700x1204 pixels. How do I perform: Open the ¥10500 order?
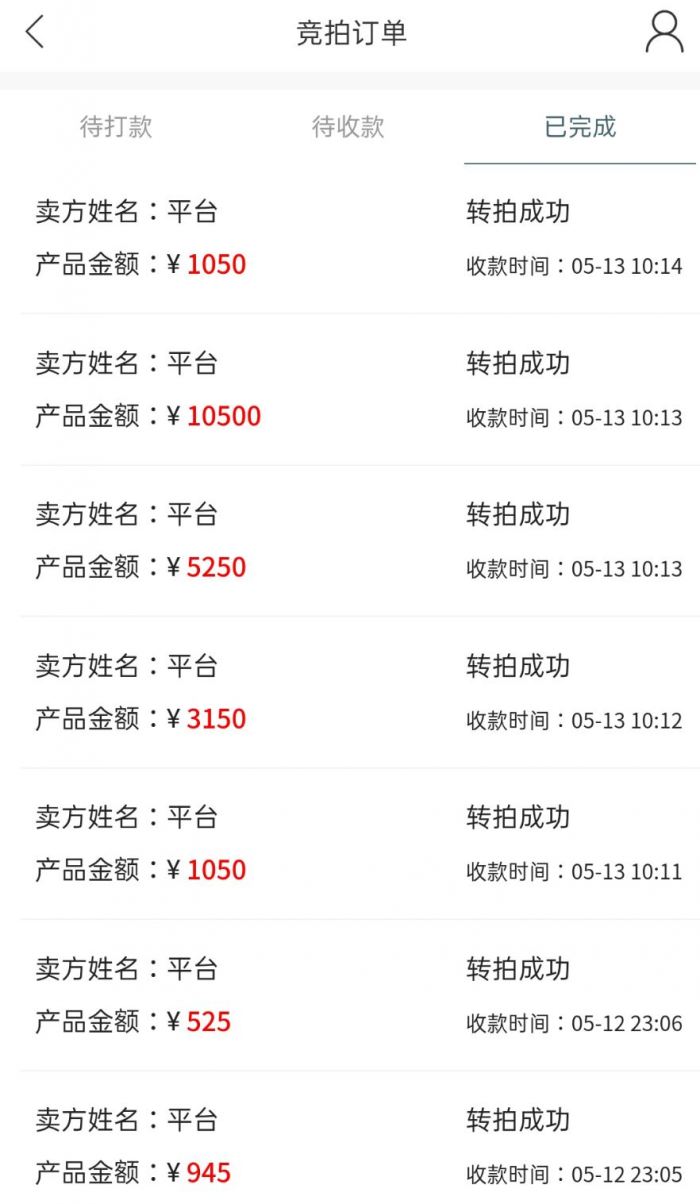point(350,390)
